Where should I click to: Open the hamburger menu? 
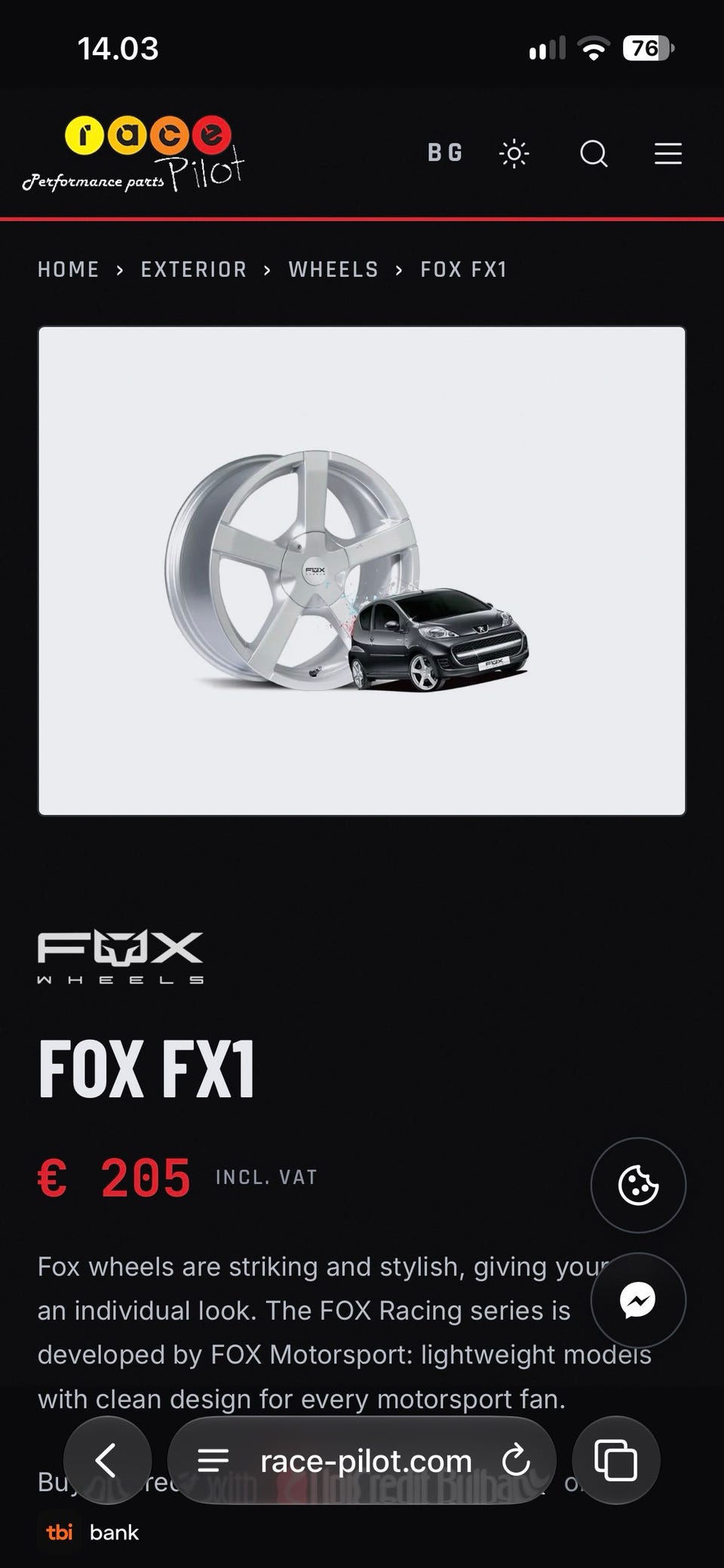[668, 154]
